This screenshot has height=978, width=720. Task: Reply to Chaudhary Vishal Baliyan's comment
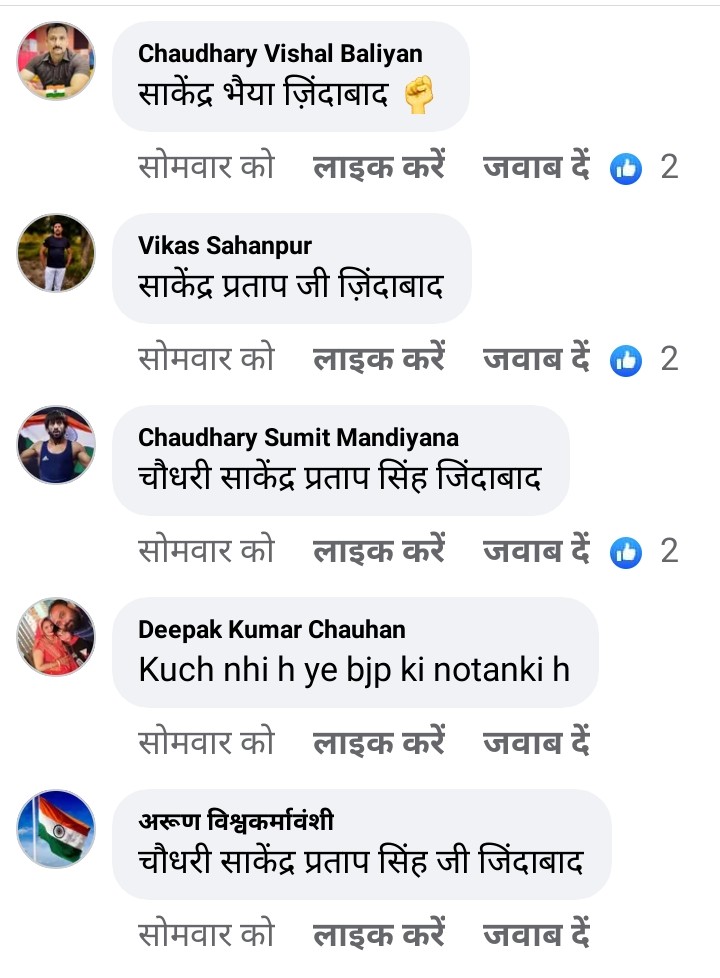536,167
